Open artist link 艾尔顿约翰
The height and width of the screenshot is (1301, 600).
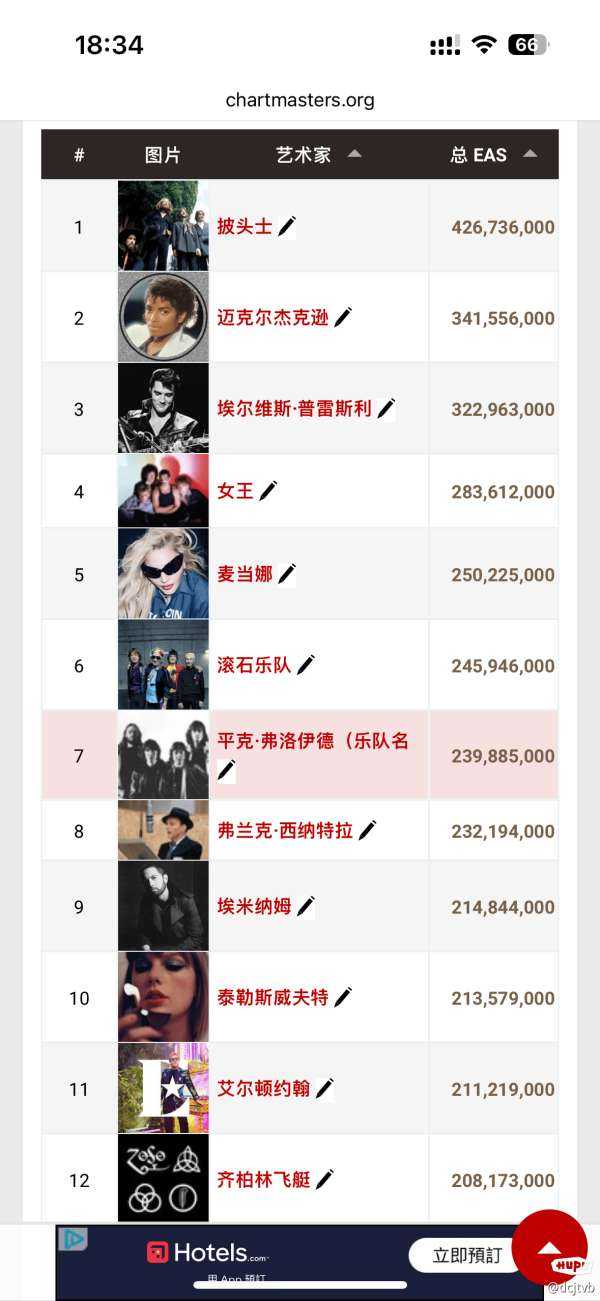263,1088
